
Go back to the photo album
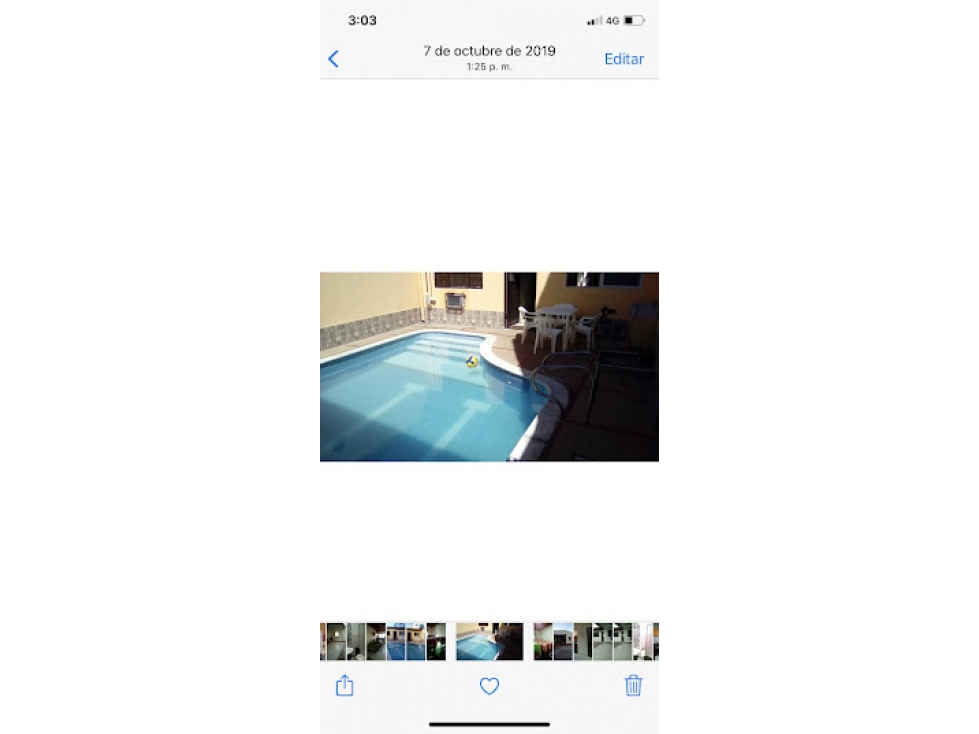tap(333, 59)
